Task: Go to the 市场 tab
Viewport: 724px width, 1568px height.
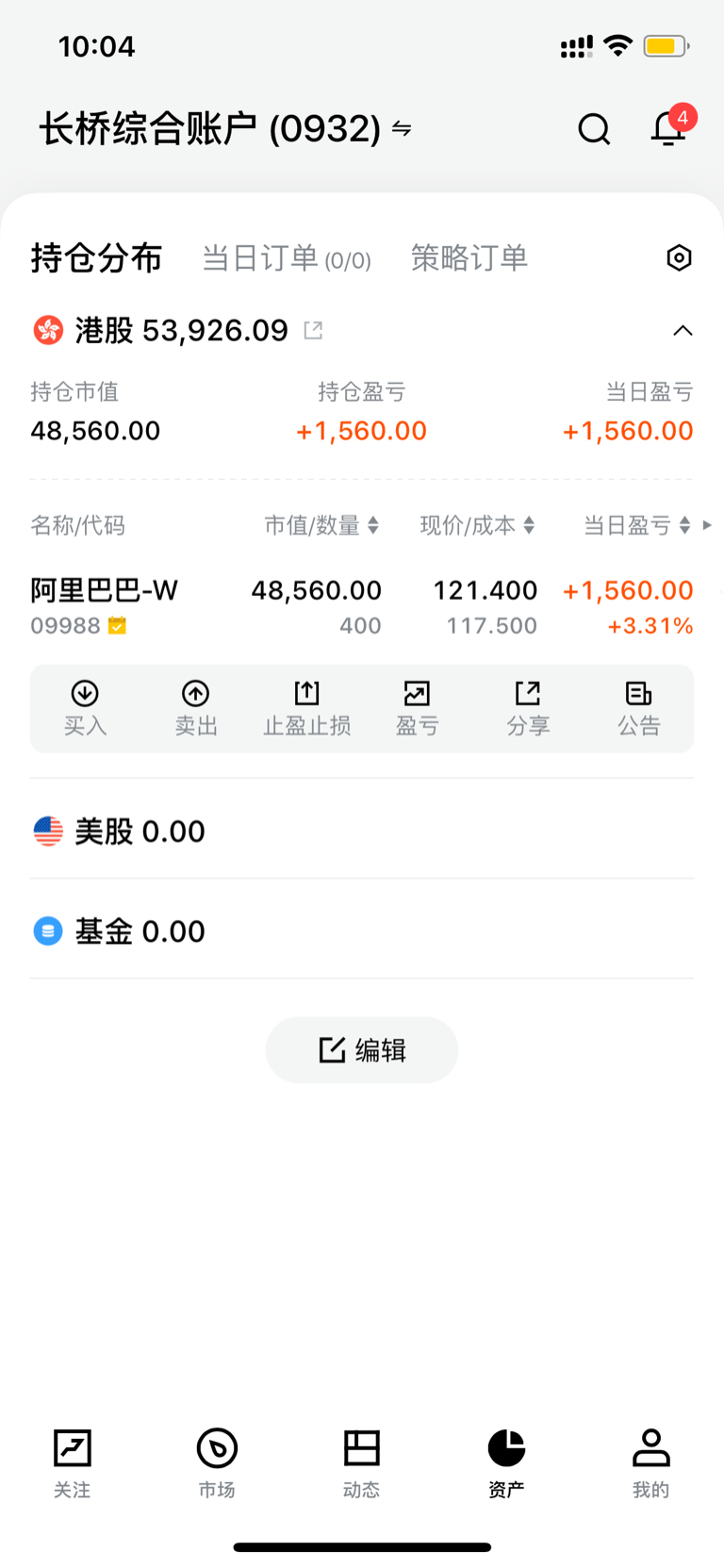Action: coord(217,1462)
